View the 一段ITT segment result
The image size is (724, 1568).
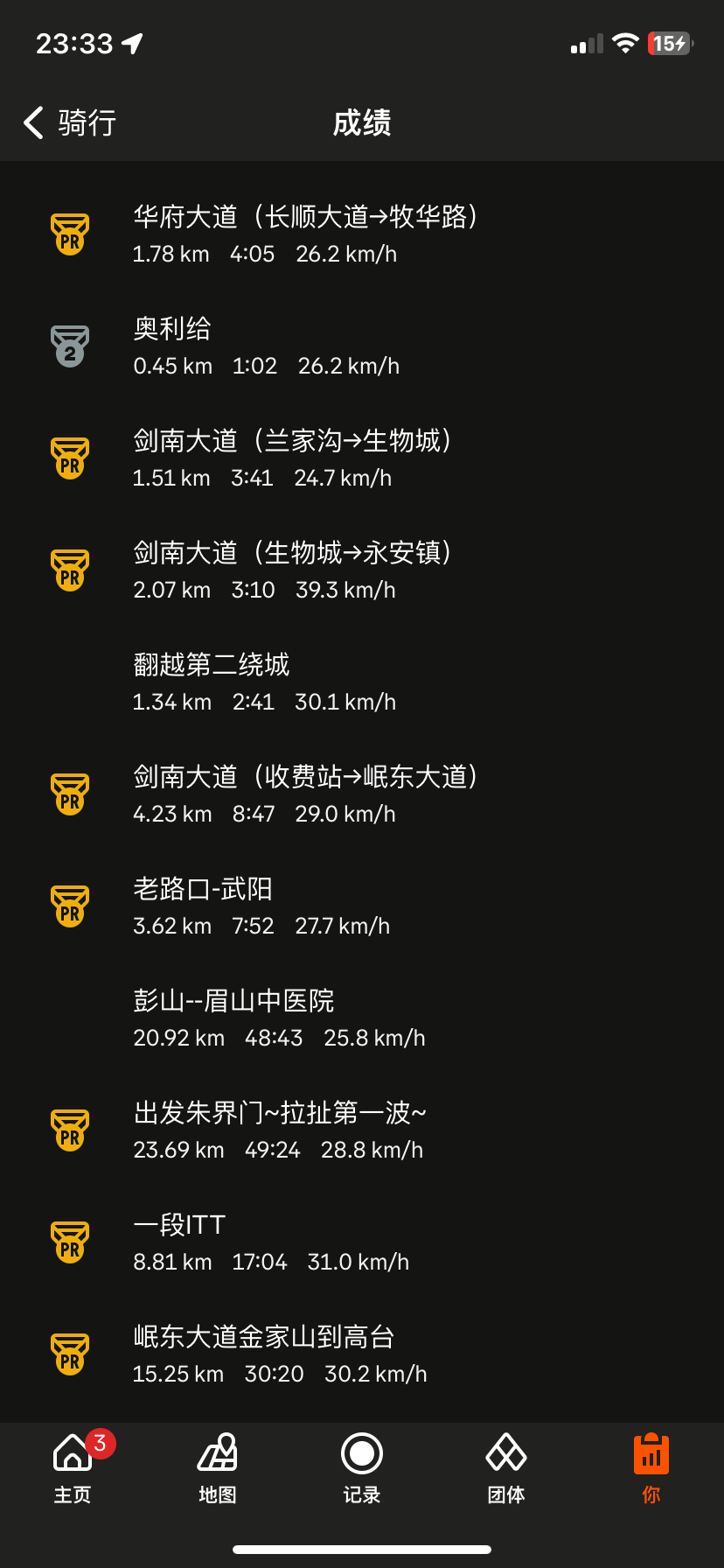pos(362,1242)
